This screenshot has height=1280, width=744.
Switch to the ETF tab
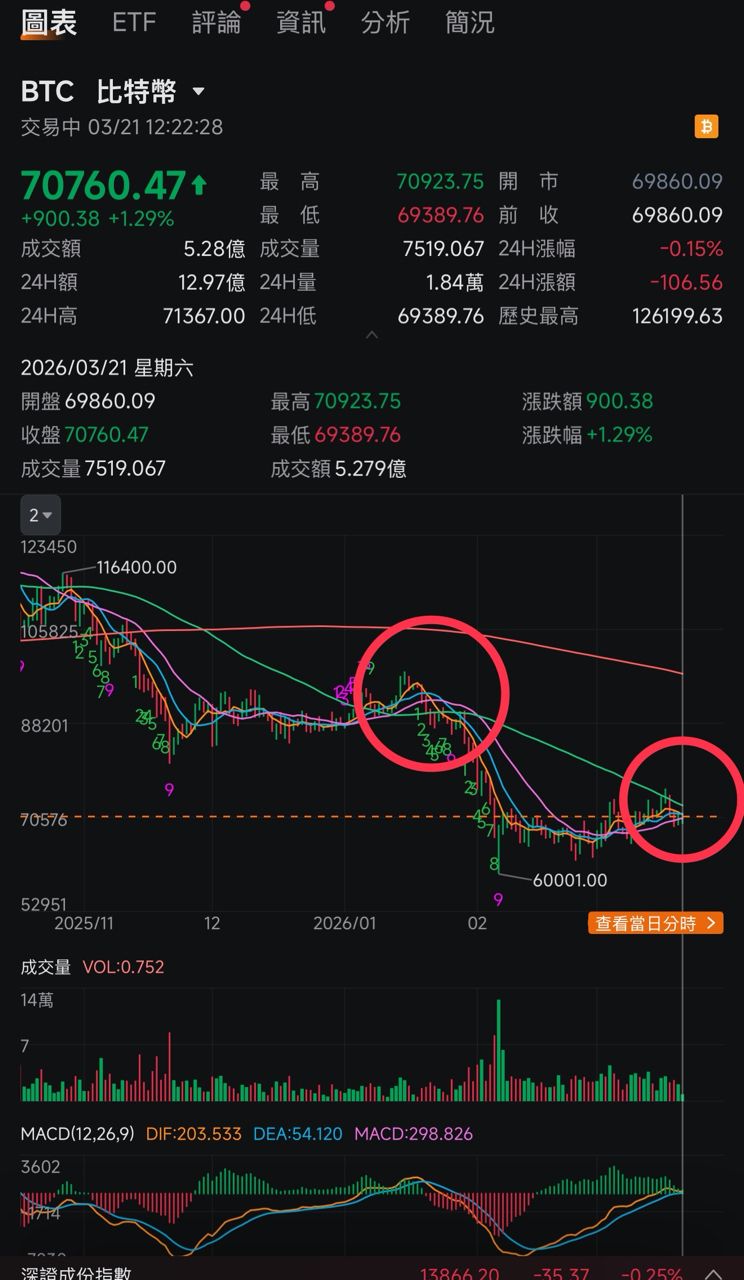(134, 22)
